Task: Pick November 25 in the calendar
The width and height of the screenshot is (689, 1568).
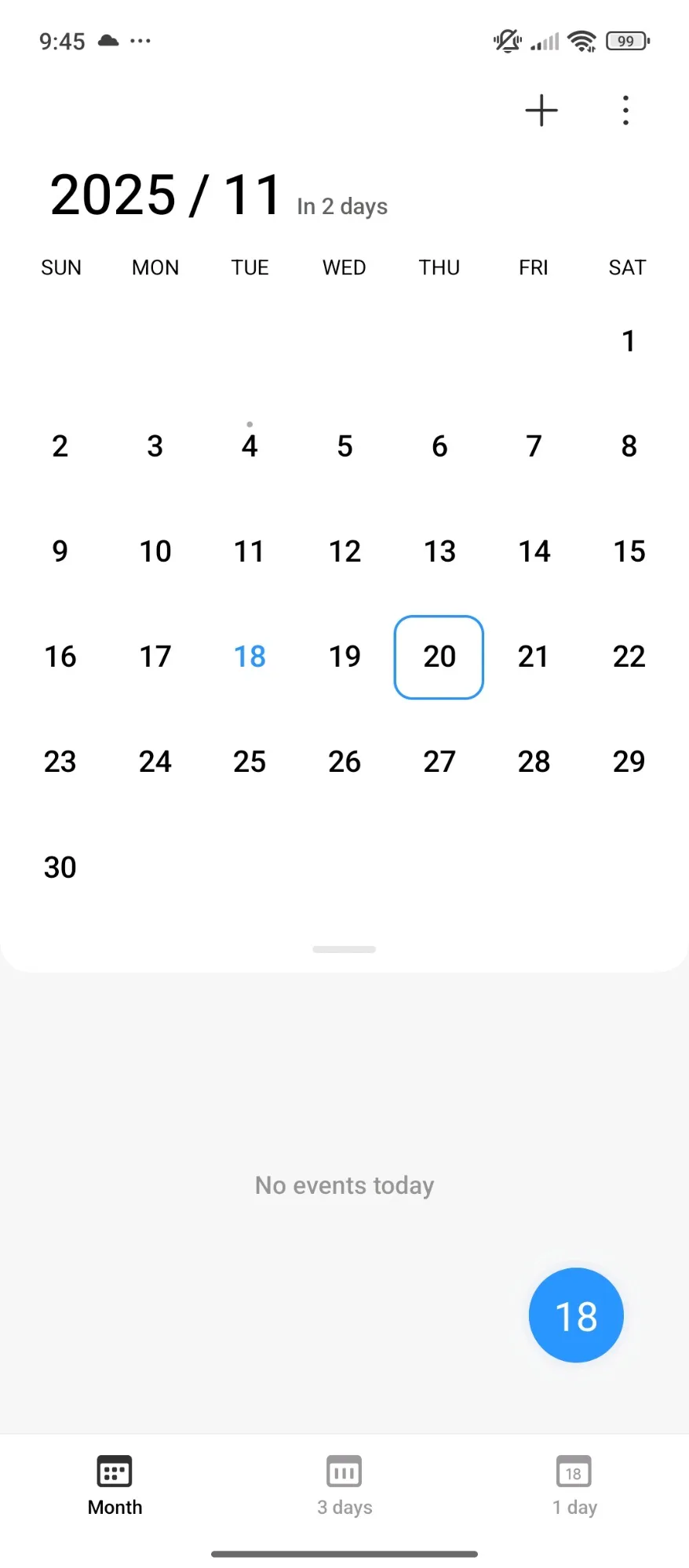Action: [x=250, y=762]
